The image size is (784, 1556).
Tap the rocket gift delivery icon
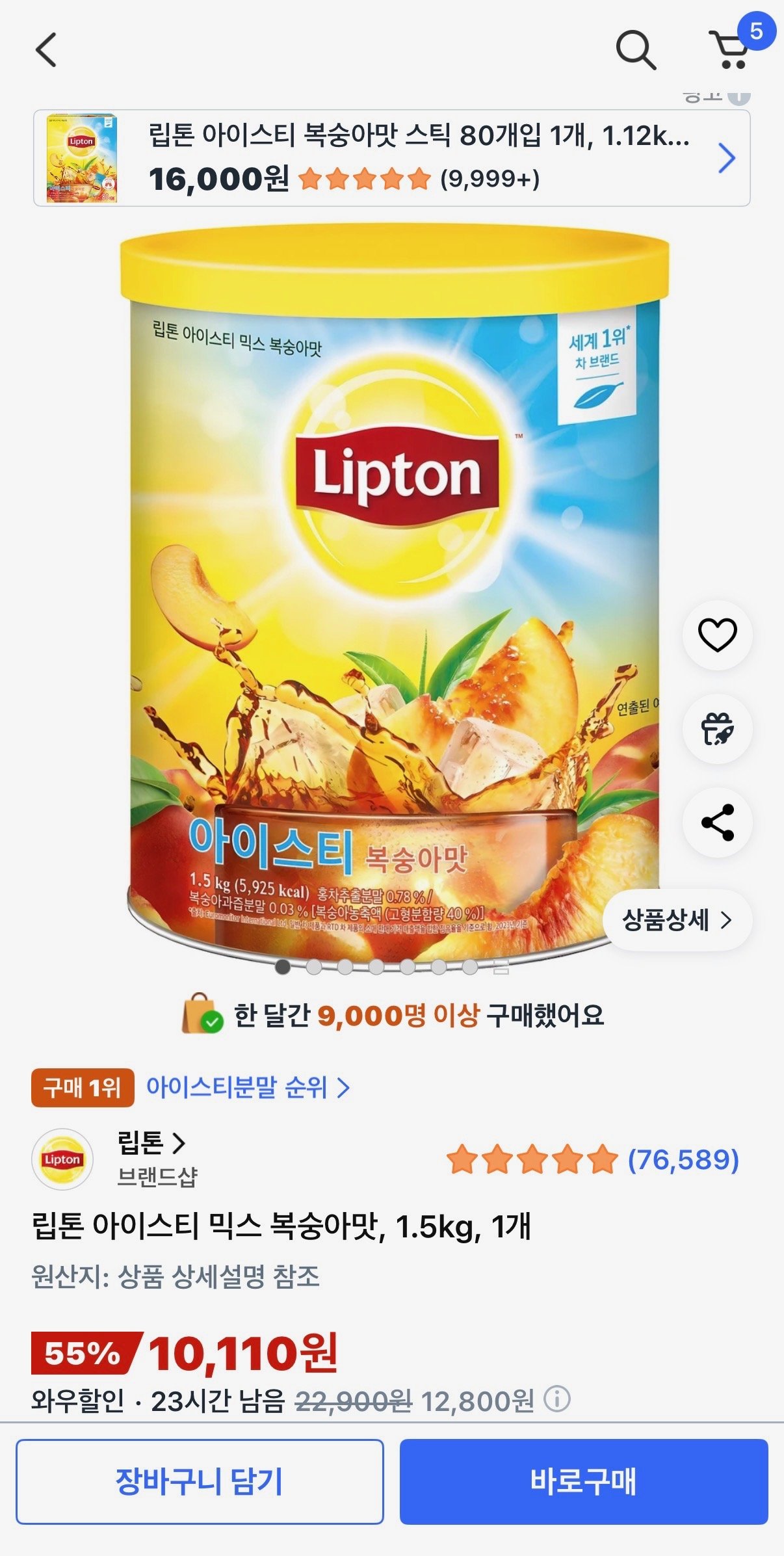pyautogui.click(x=716, y=729)
